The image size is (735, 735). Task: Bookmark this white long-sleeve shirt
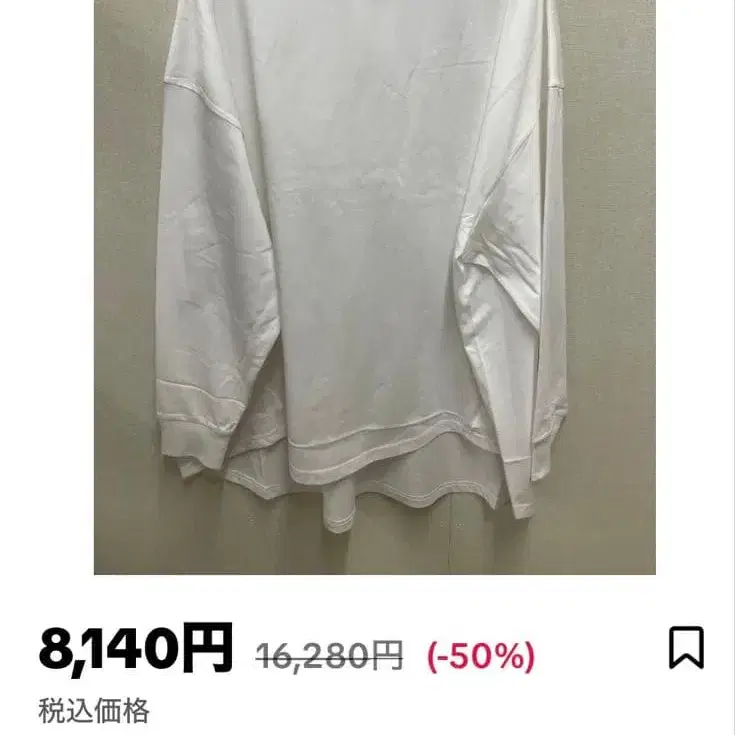pyautogui.click(x=686, y=647)
